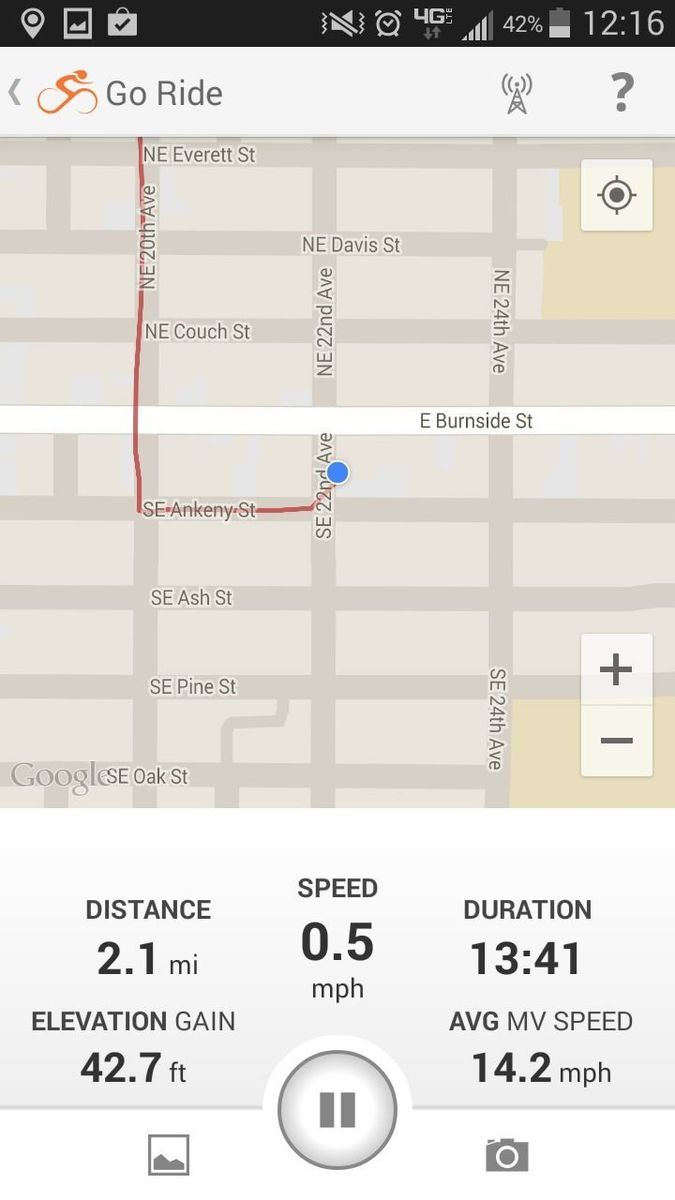The image size is (675, 1200).
Task: Pause the ride recording
Action: point(337,1109)
